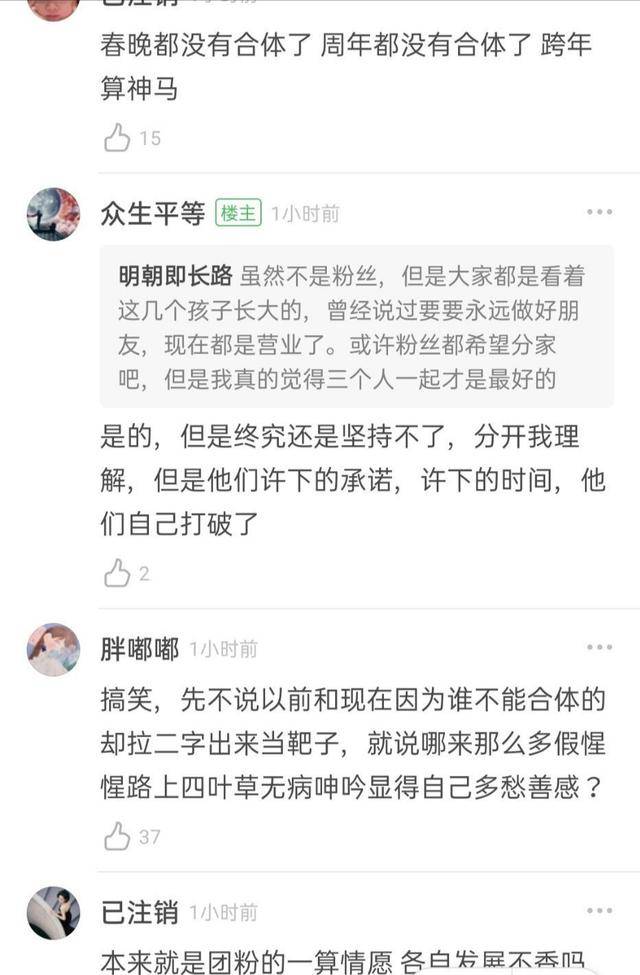Image resolution: width=640 pixels, height=975 pixels.
Task: Like the comment about 春晚都没有合体了
Action: (x=117, y=138)
